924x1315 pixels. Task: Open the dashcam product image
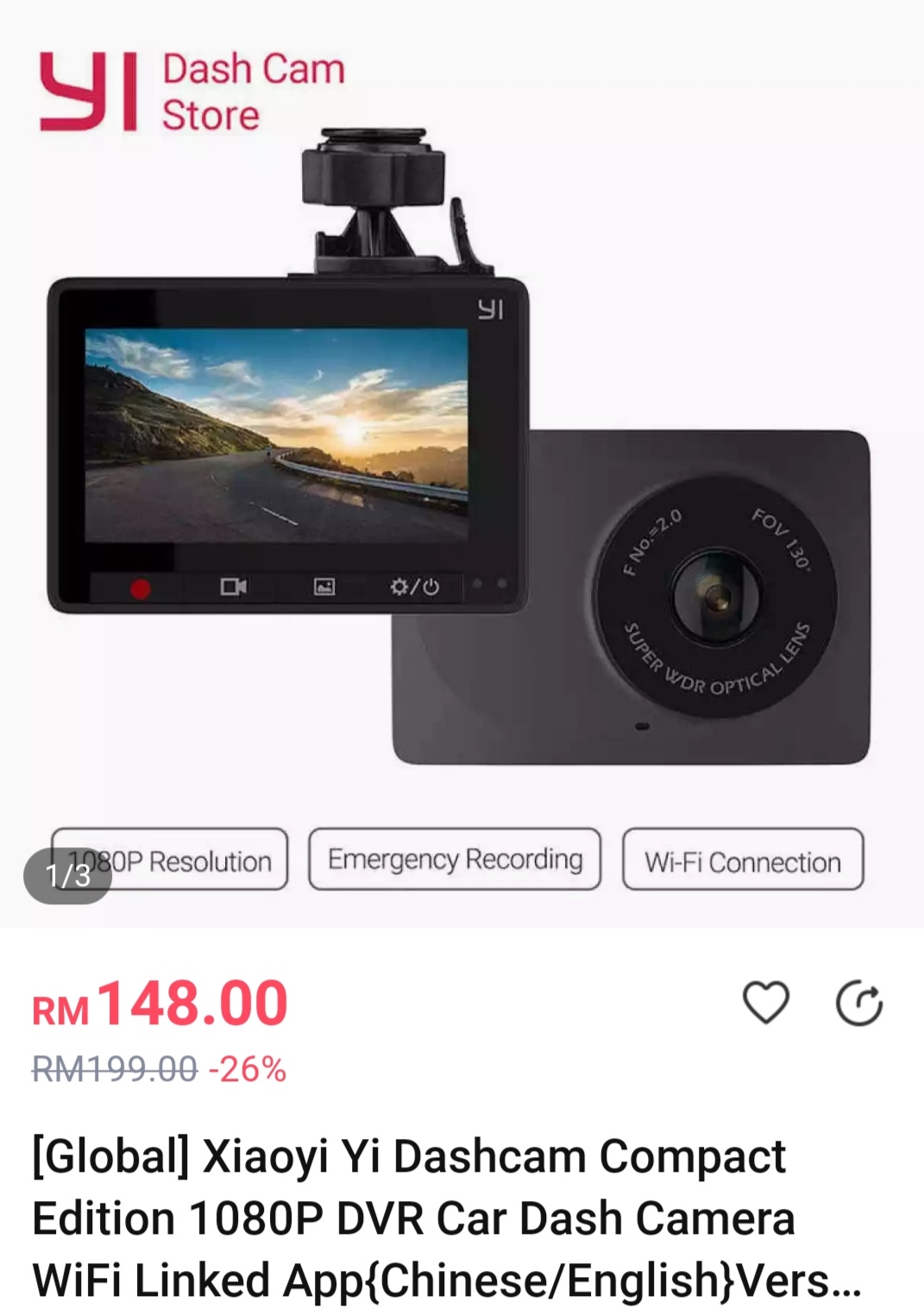pos(462,466)
